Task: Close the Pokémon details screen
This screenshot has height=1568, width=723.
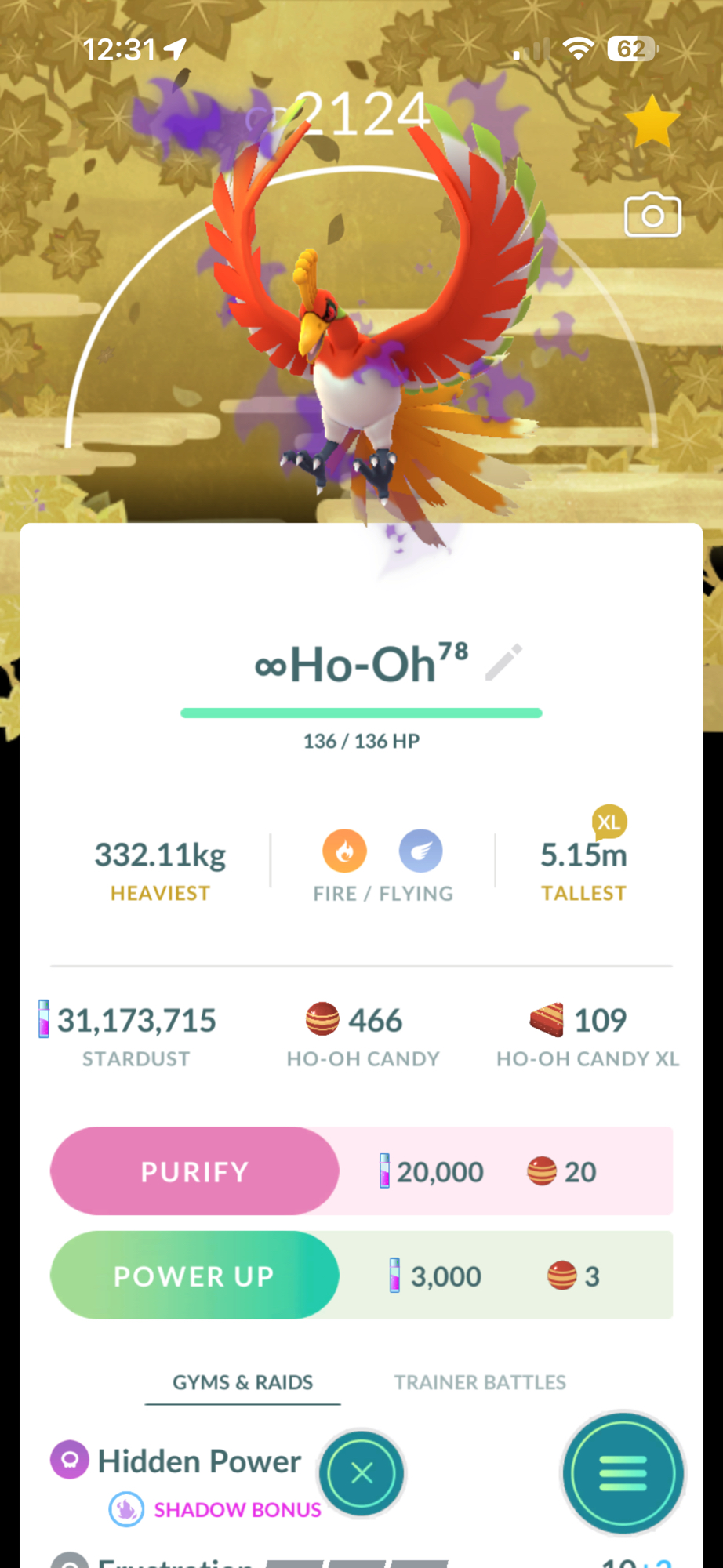Action: pyautogui.click(x=361, y=1473)
